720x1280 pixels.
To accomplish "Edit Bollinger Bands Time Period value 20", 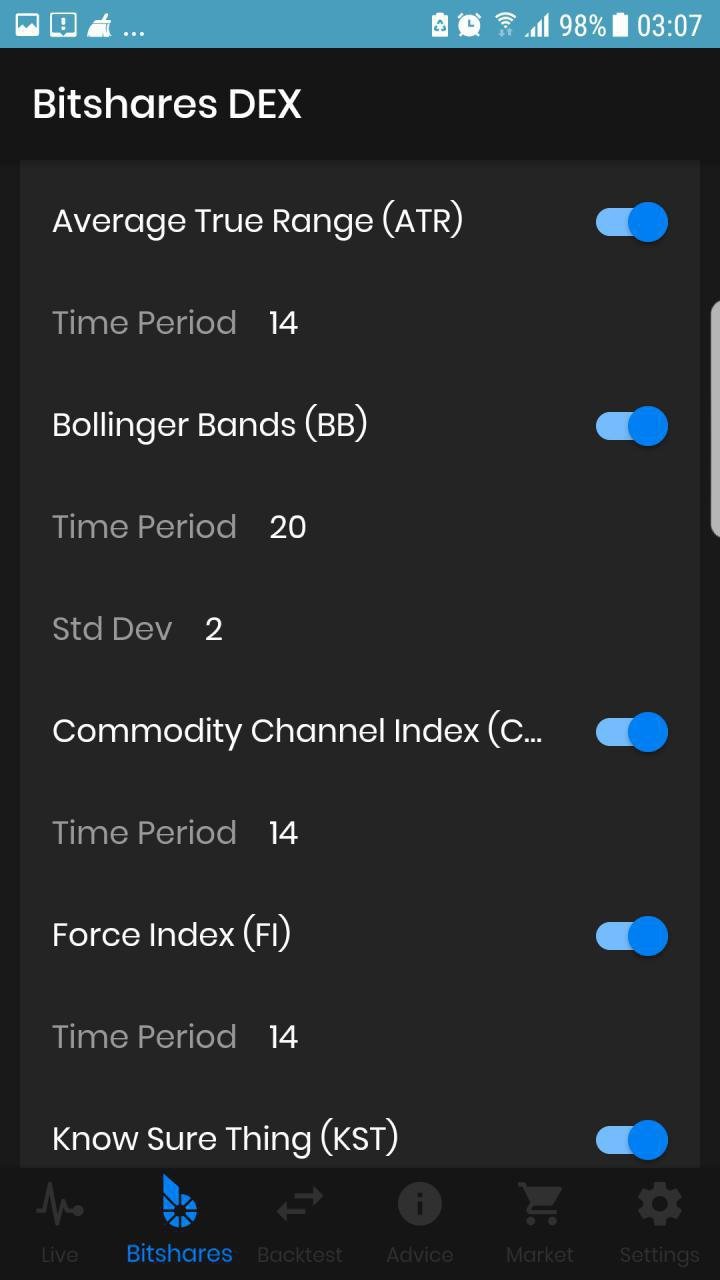I will click(x=288, y=527).
